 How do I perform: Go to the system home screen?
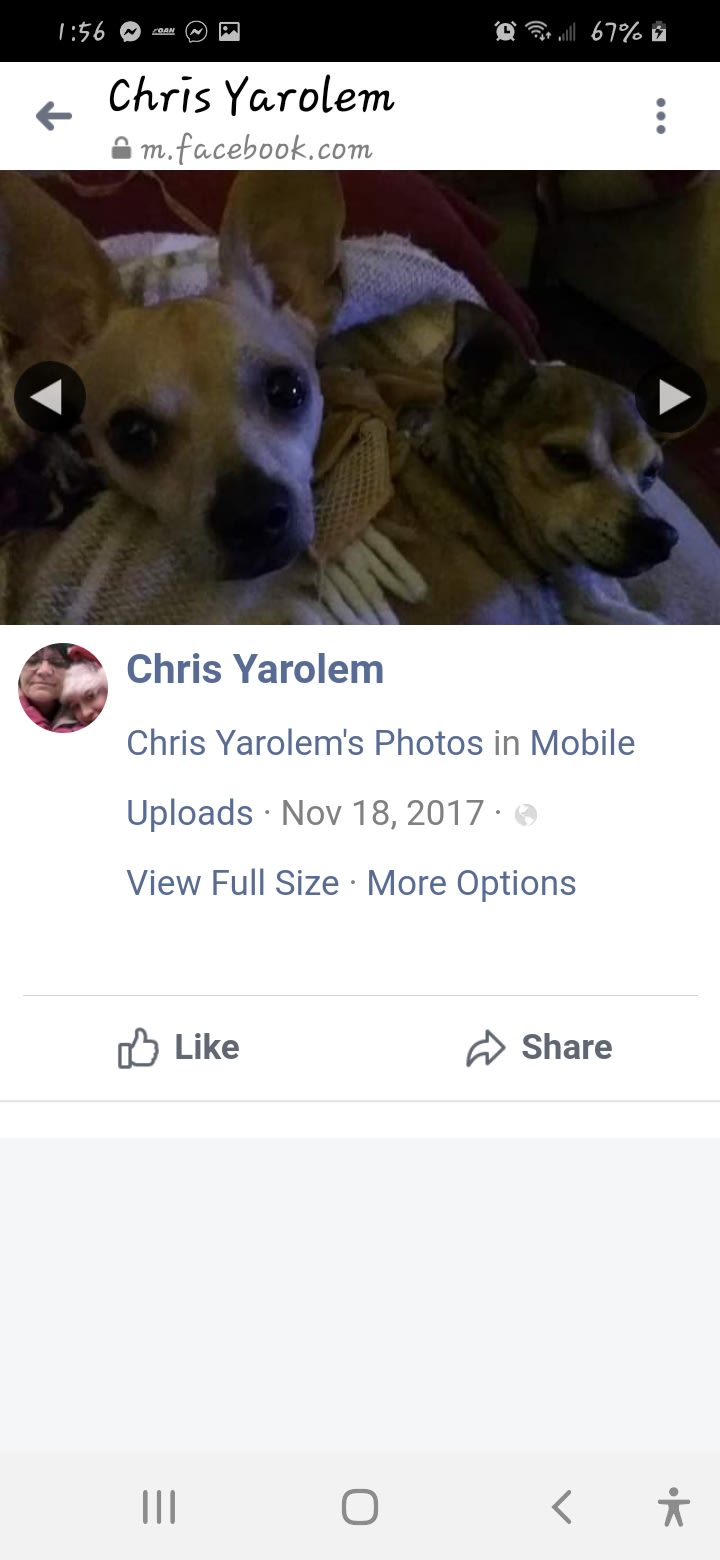[359, 1506]
